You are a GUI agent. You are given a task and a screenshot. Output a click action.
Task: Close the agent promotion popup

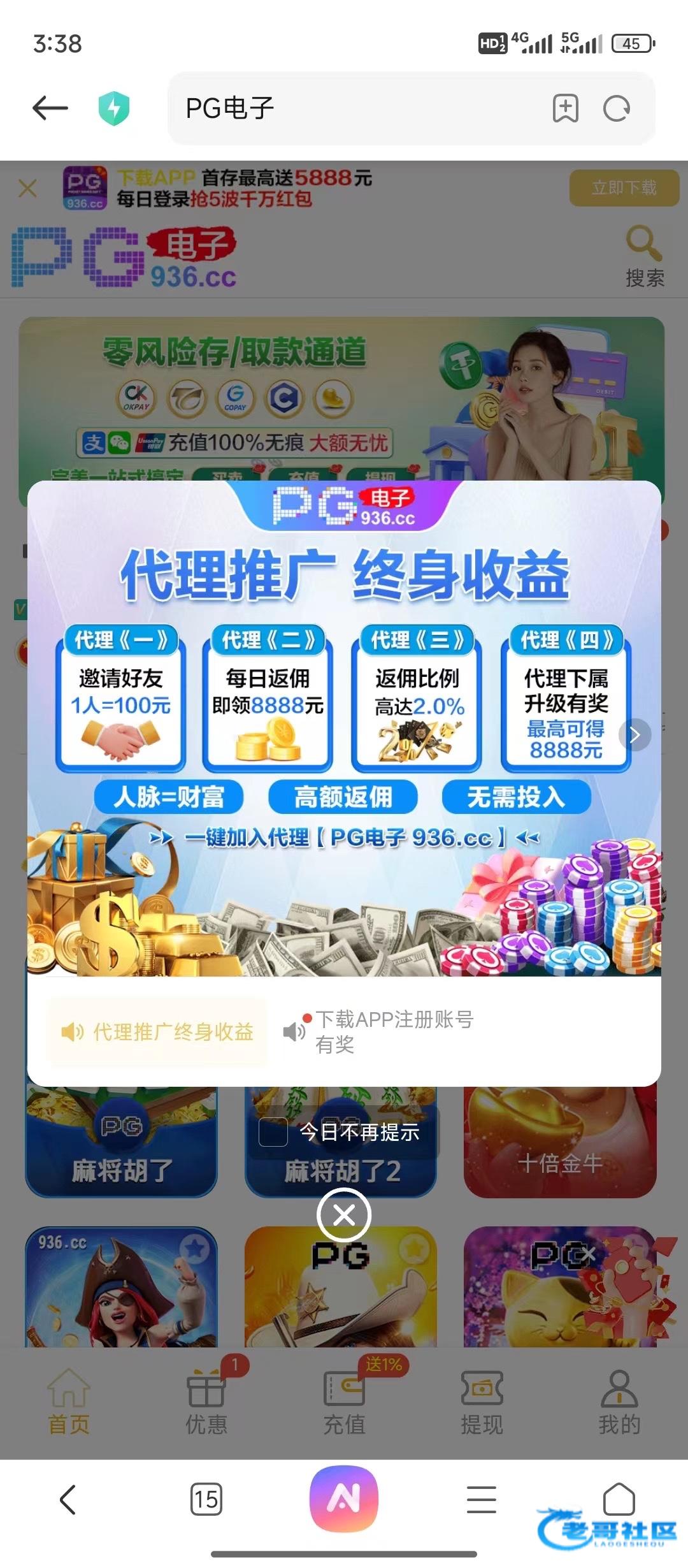[344, 1215]
